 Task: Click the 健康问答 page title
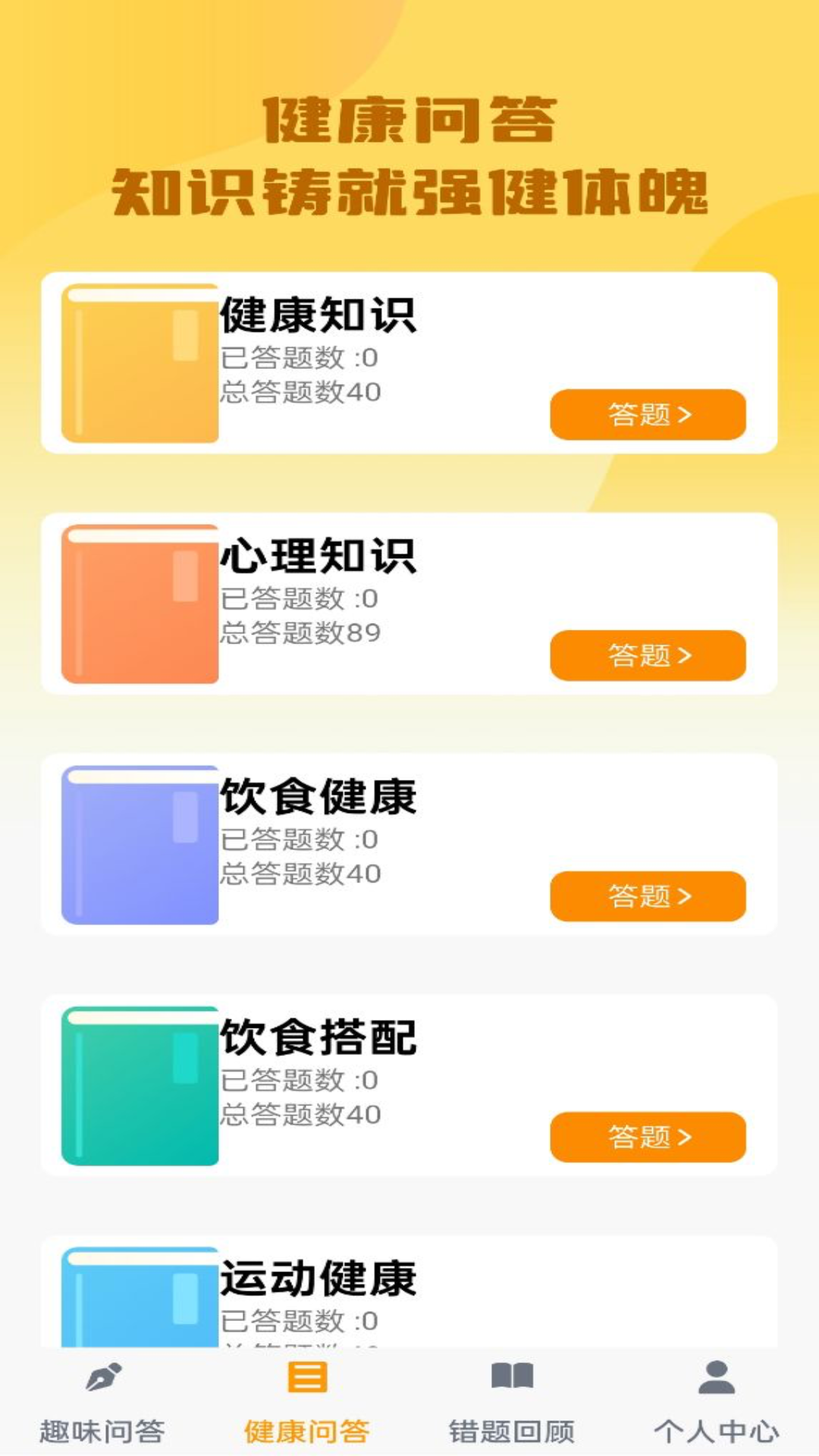point(409,121)
